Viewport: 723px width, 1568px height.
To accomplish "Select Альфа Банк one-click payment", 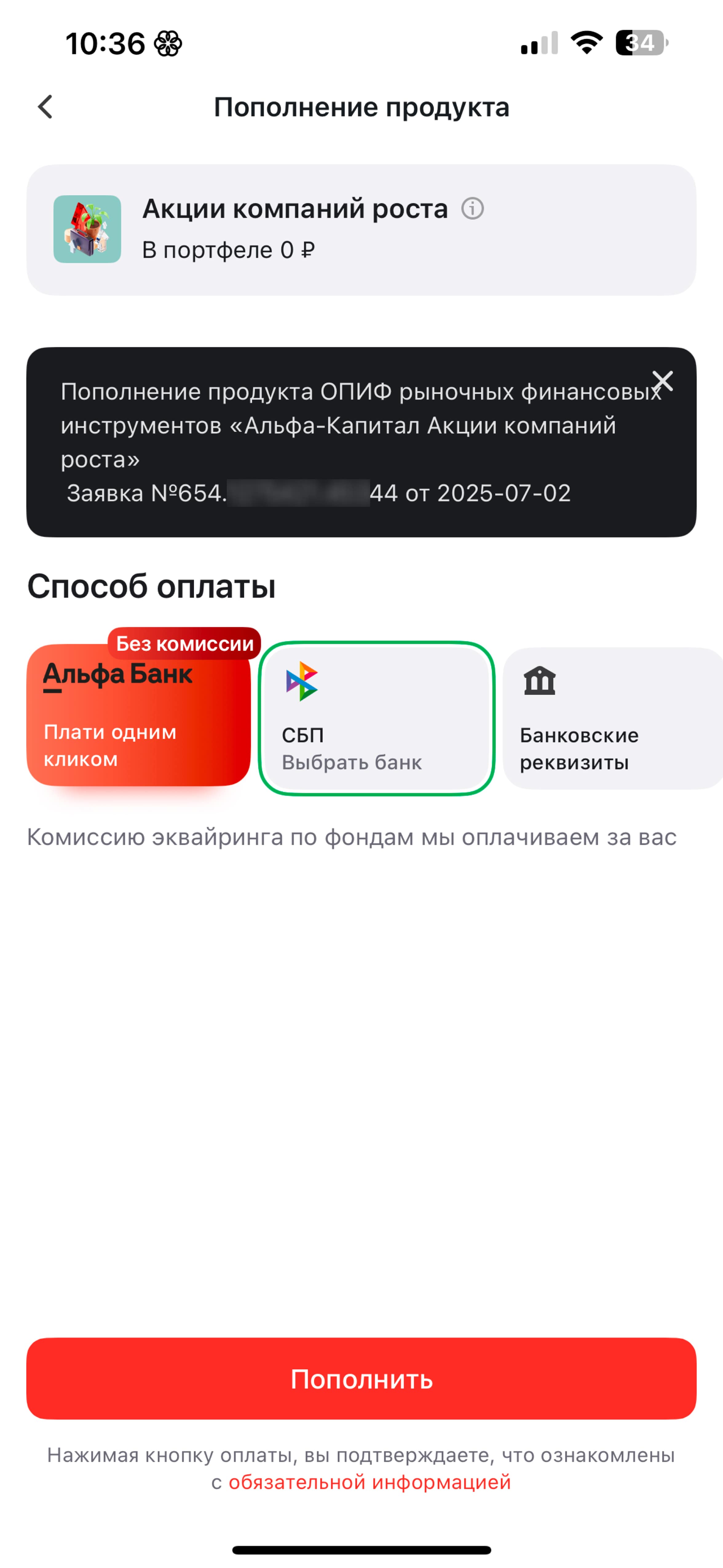I will tap(139, 715).
